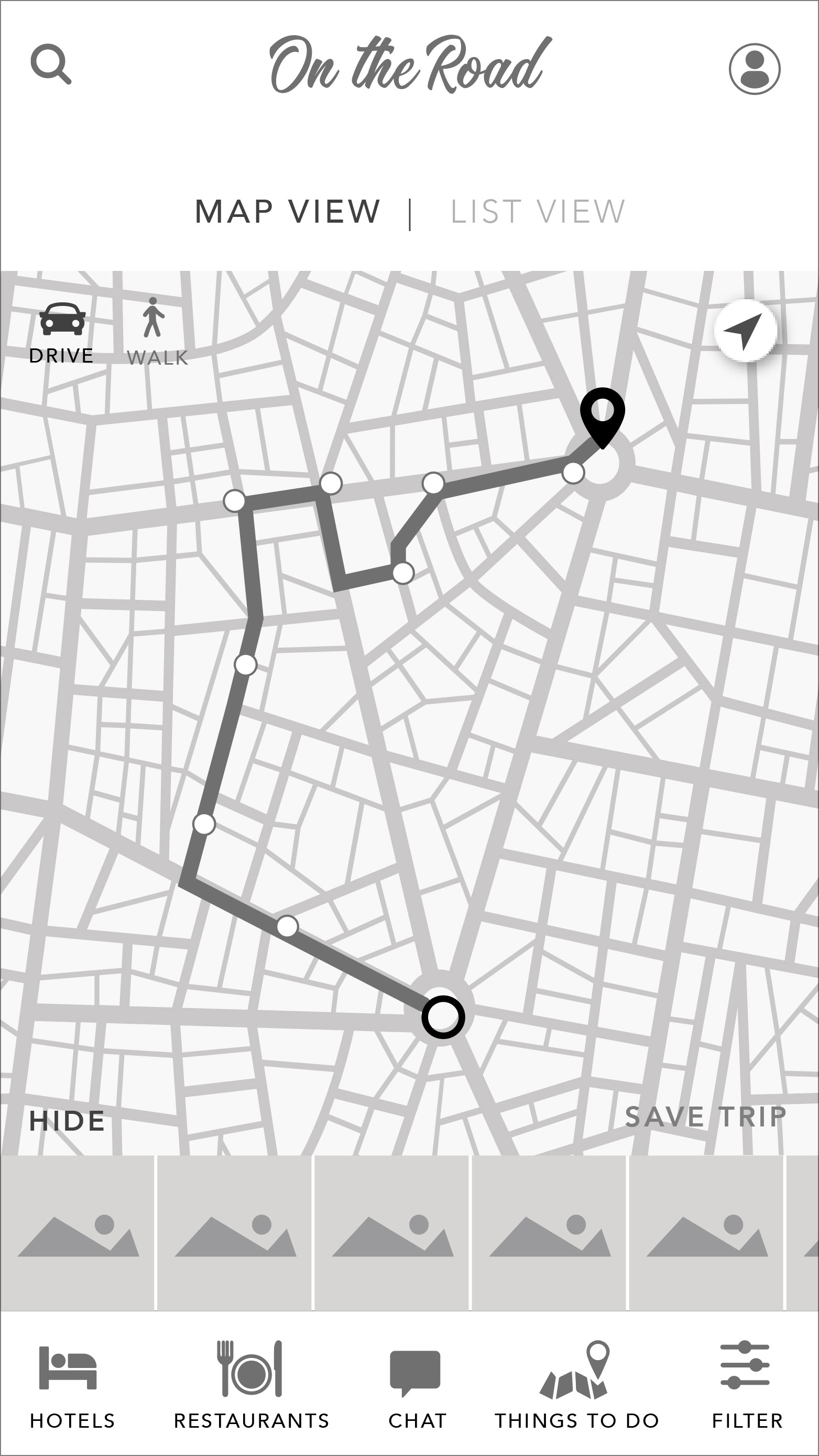The height and width of the screenshot is (1456, 819).
Task: Choose Walk travel mode
Action: click(x=157, y=332)
